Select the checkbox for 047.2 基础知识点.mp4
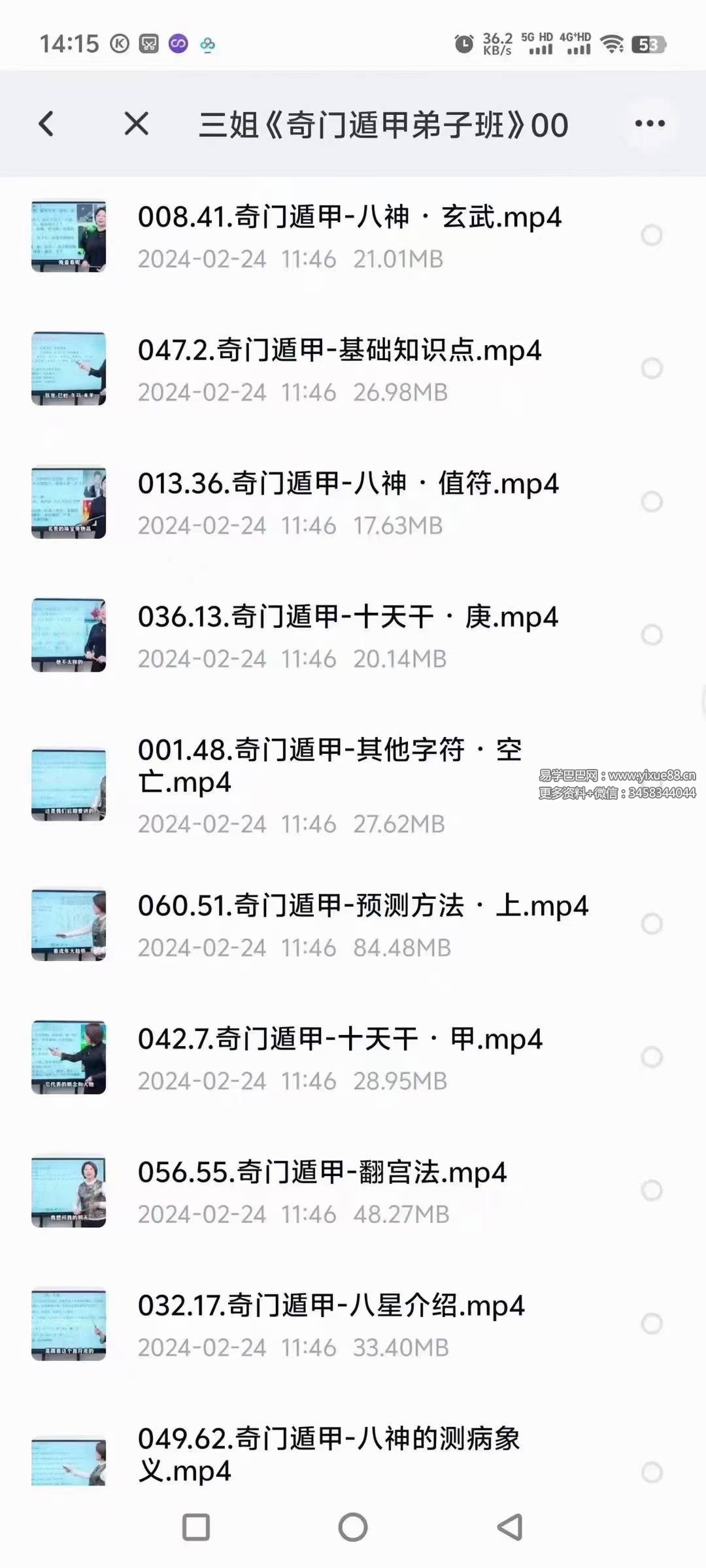706x1568 pixels. [652, 368]
